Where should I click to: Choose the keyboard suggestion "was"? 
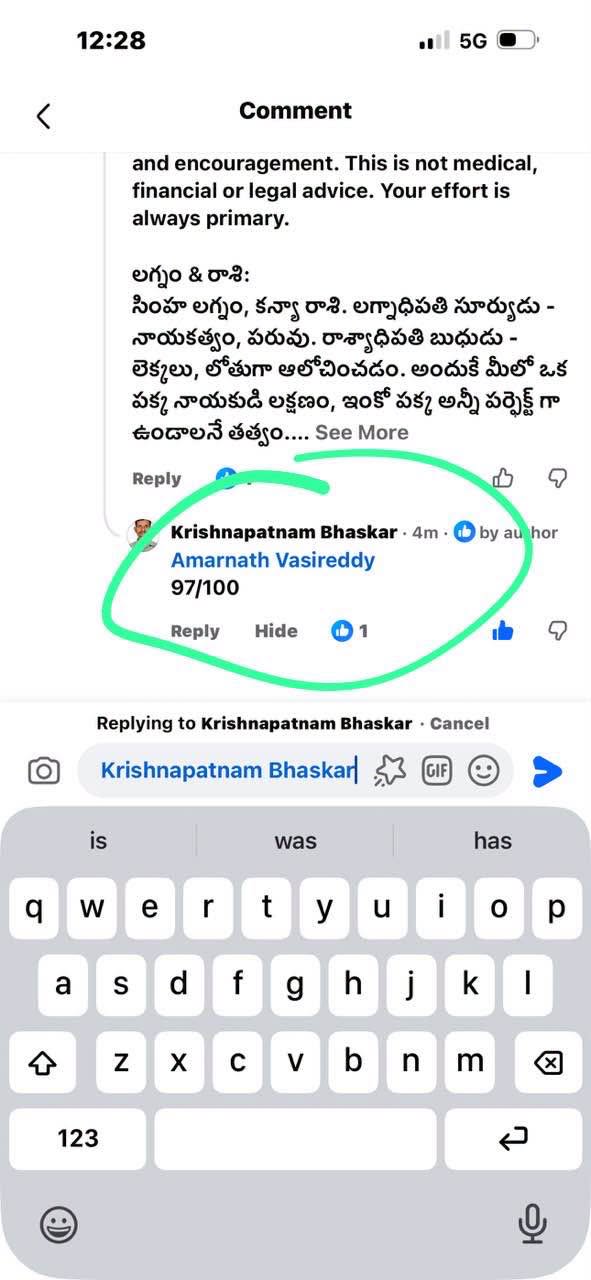point(295,841)
